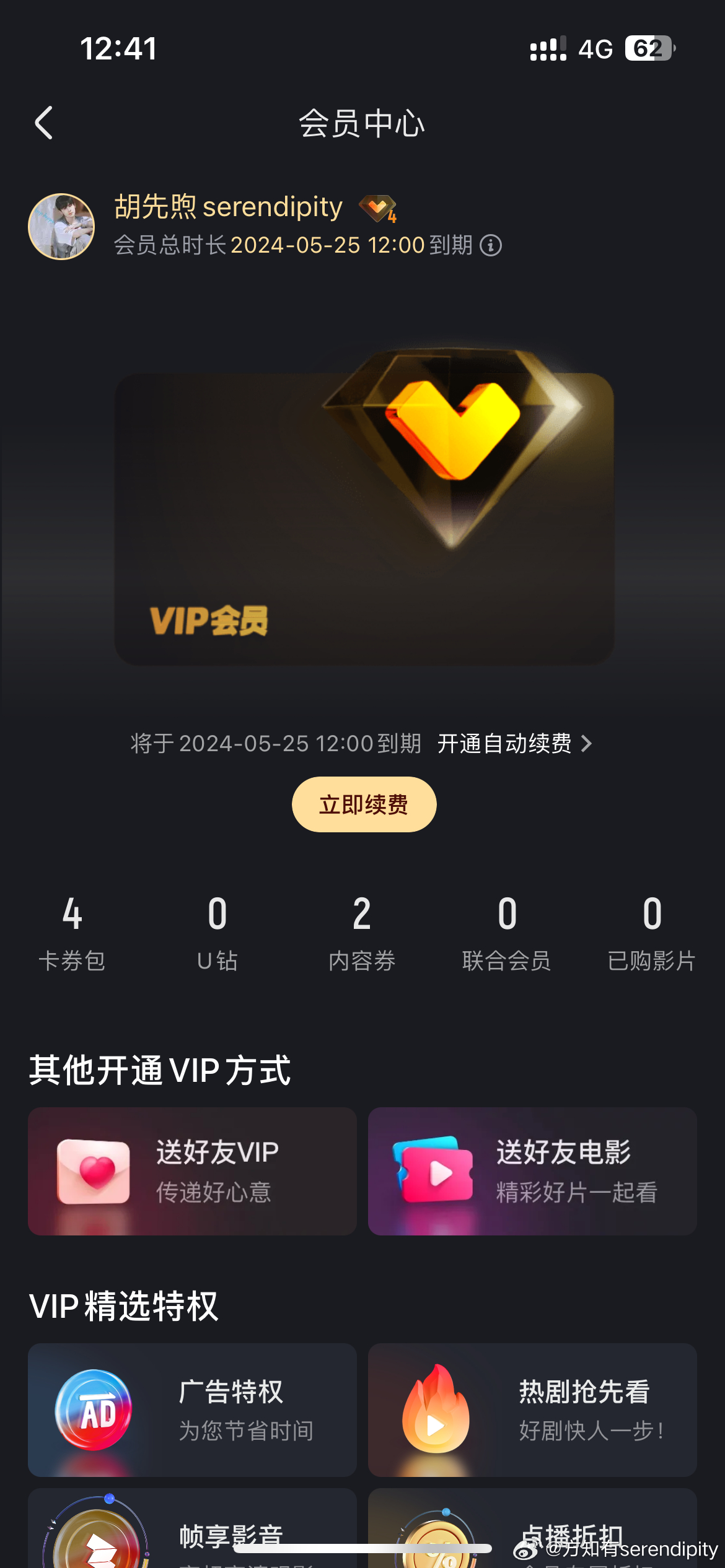The width and height of the screenshot is (725, 1568).
Task: Open the user avatar profile
Action: pos(61,227)
